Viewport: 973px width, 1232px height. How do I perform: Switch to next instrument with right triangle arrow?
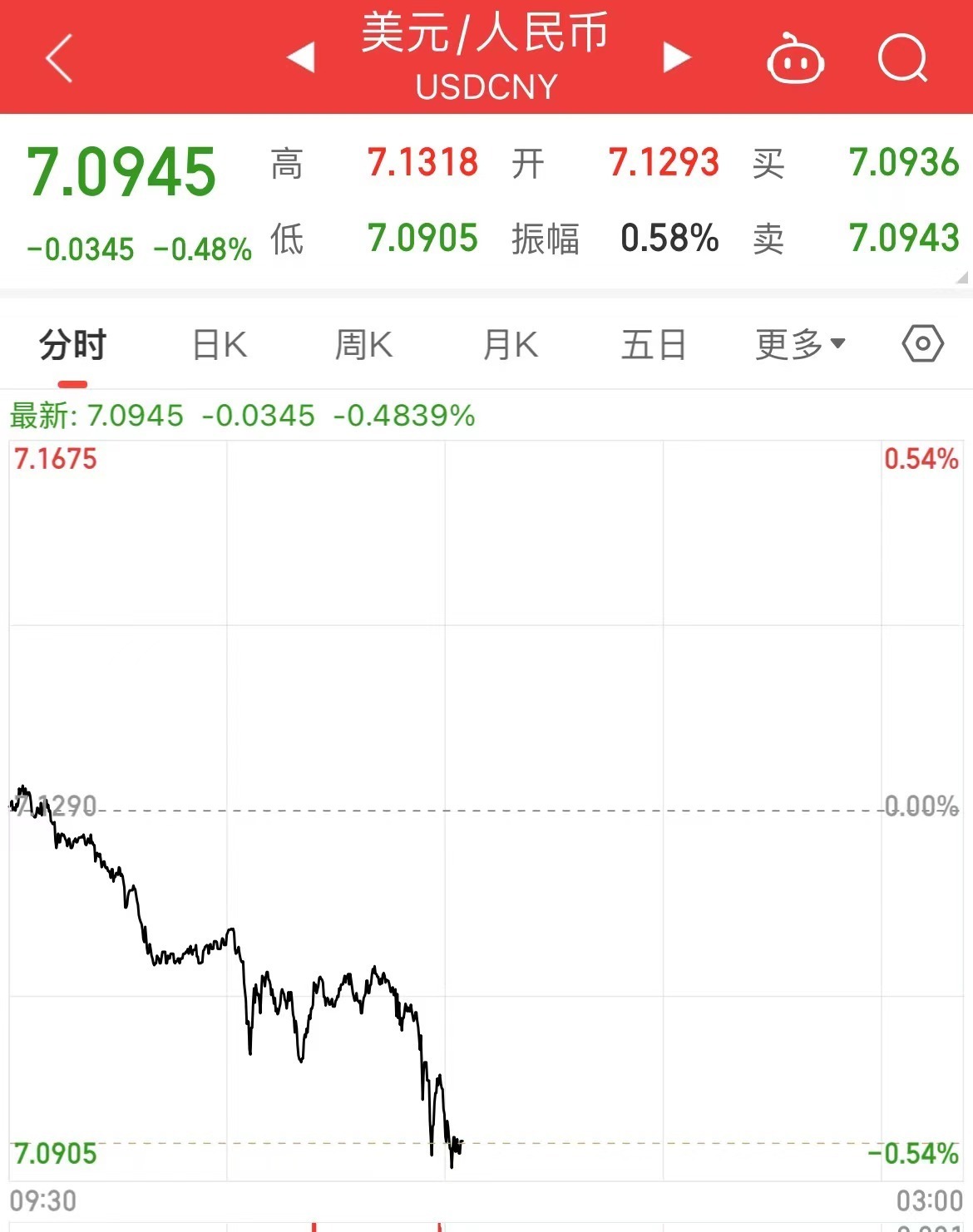[x=675, y=58]
